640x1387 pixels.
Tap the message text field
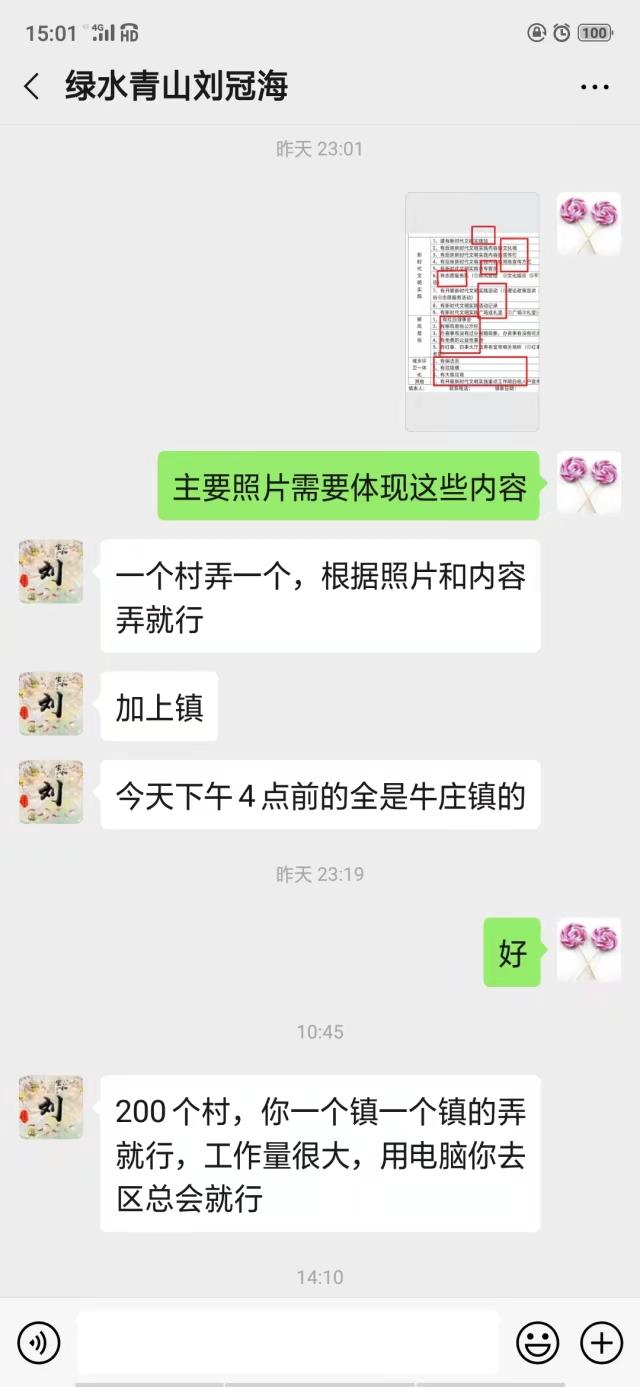[288, 1342]
